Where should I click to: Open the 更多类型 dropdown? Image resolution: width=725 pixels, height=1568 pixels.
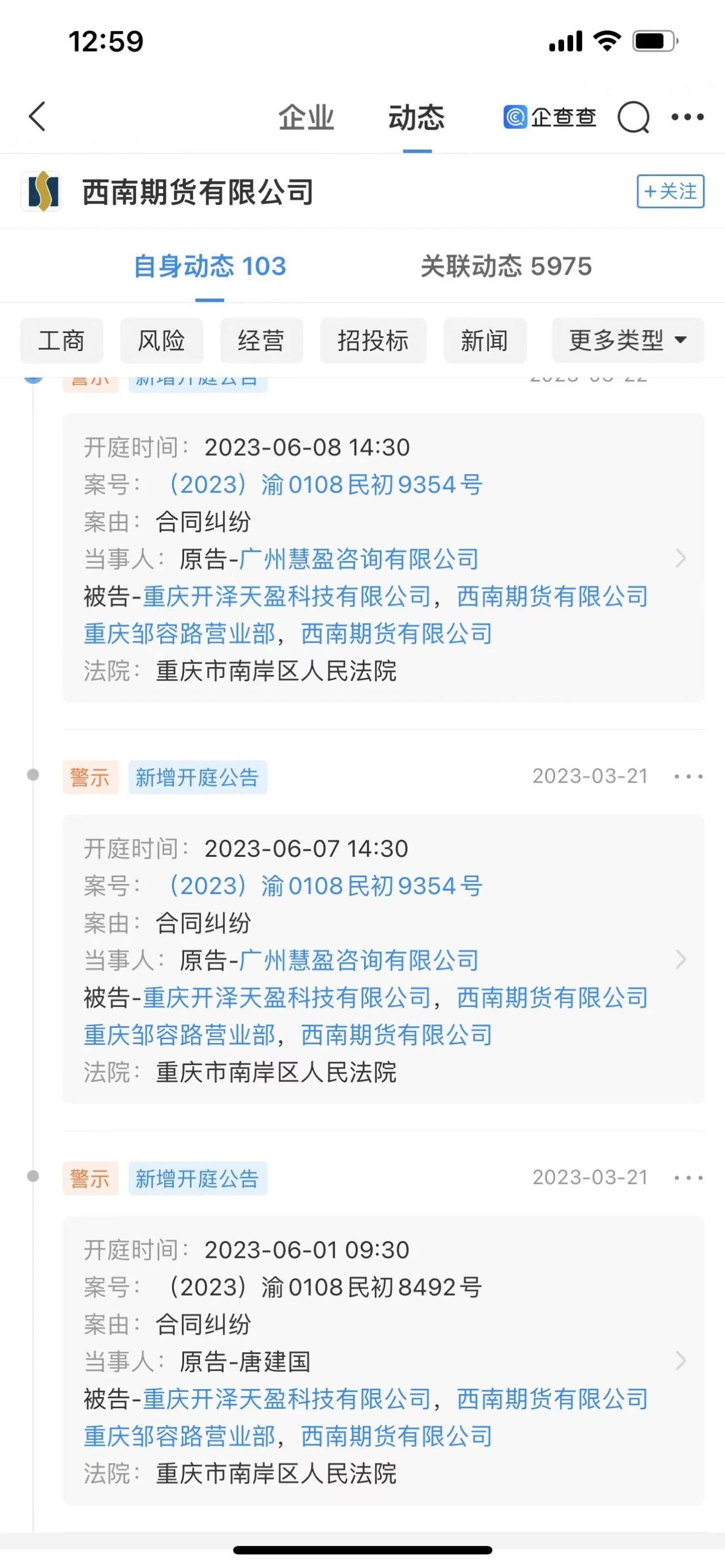pyautogui.click(x=627, y=341)
